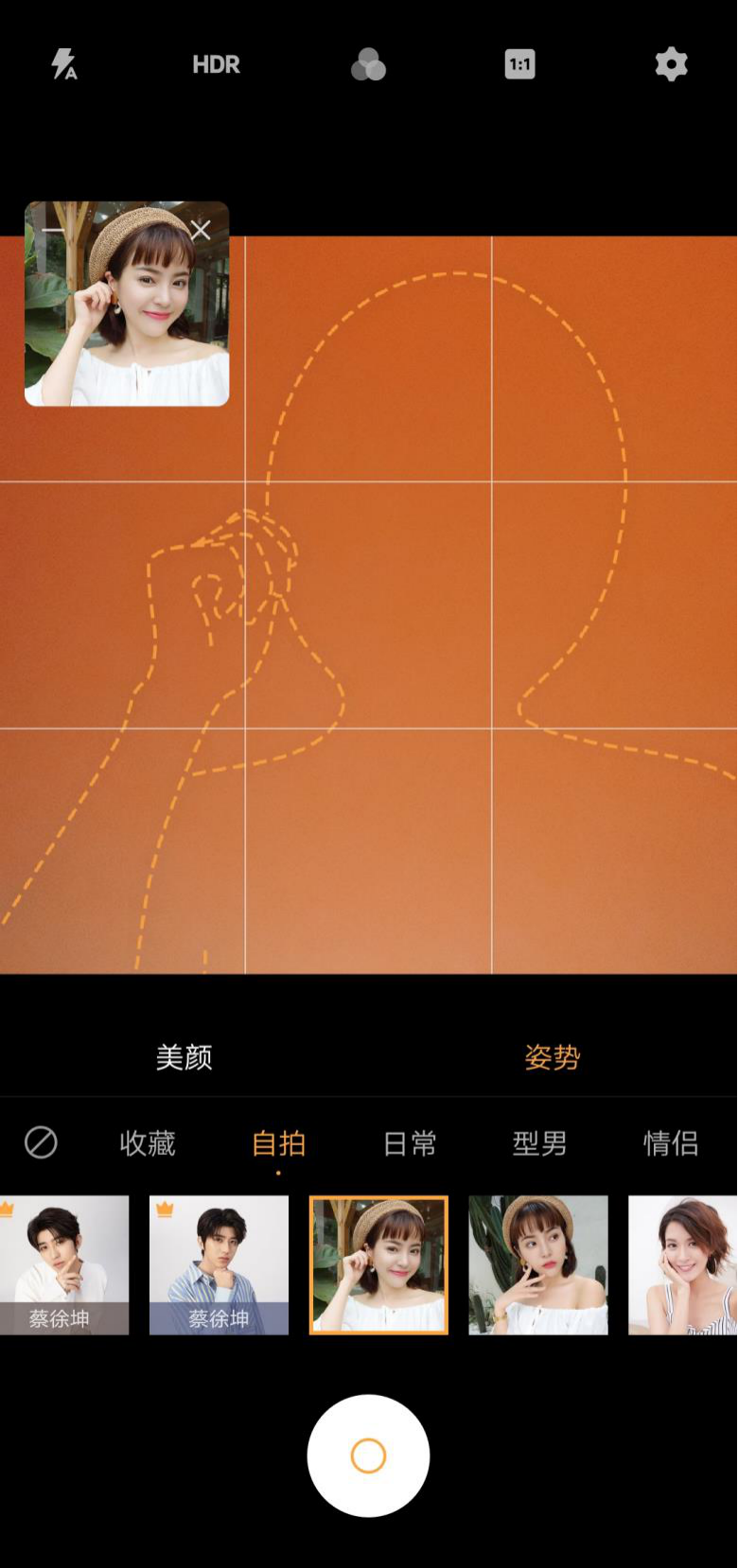Choose the 蔡徐坤 blue striped shirt pose
Image resolution: width=738 pixels, height=1568 pixels.
coord(219,1264)
